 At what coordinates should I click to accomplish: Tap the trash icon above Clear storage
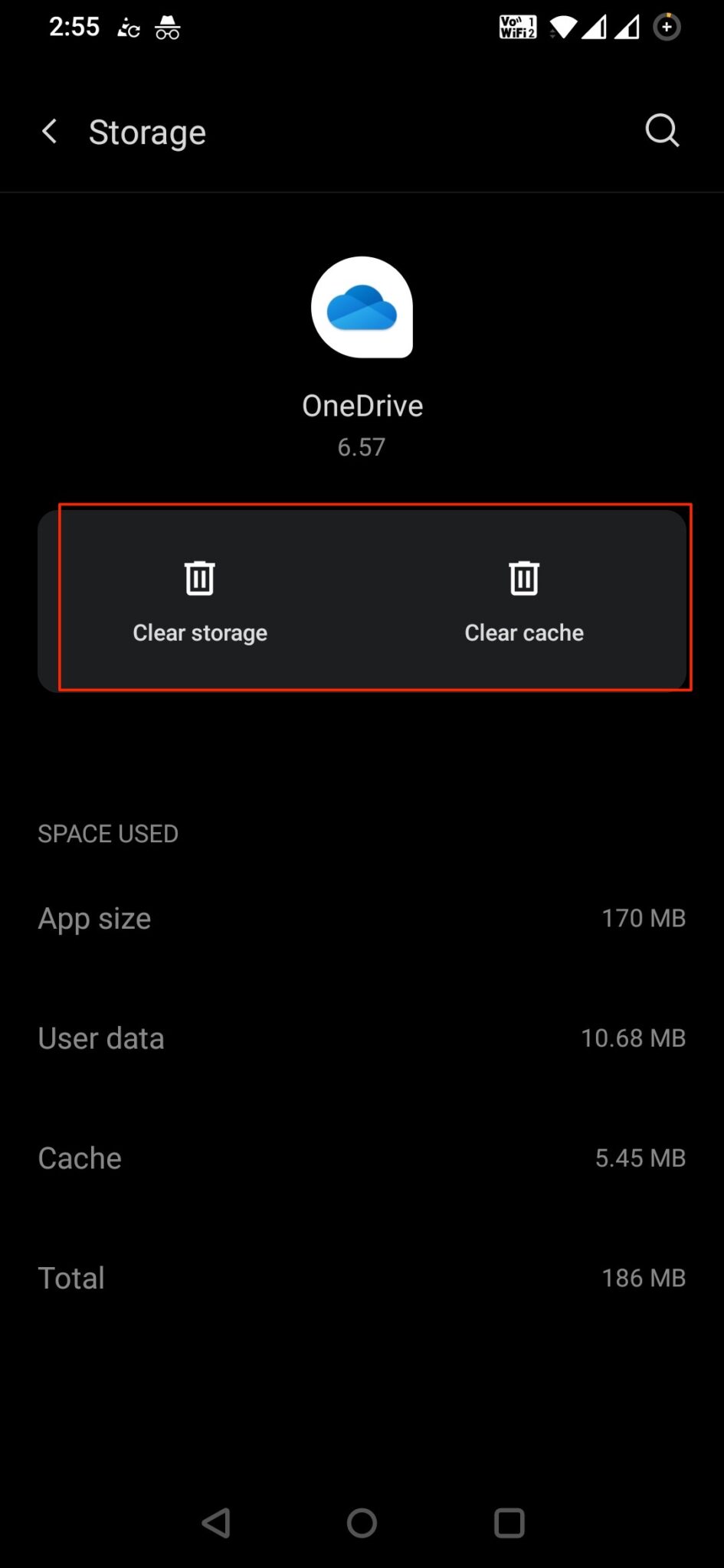click(x=199, y=579)
